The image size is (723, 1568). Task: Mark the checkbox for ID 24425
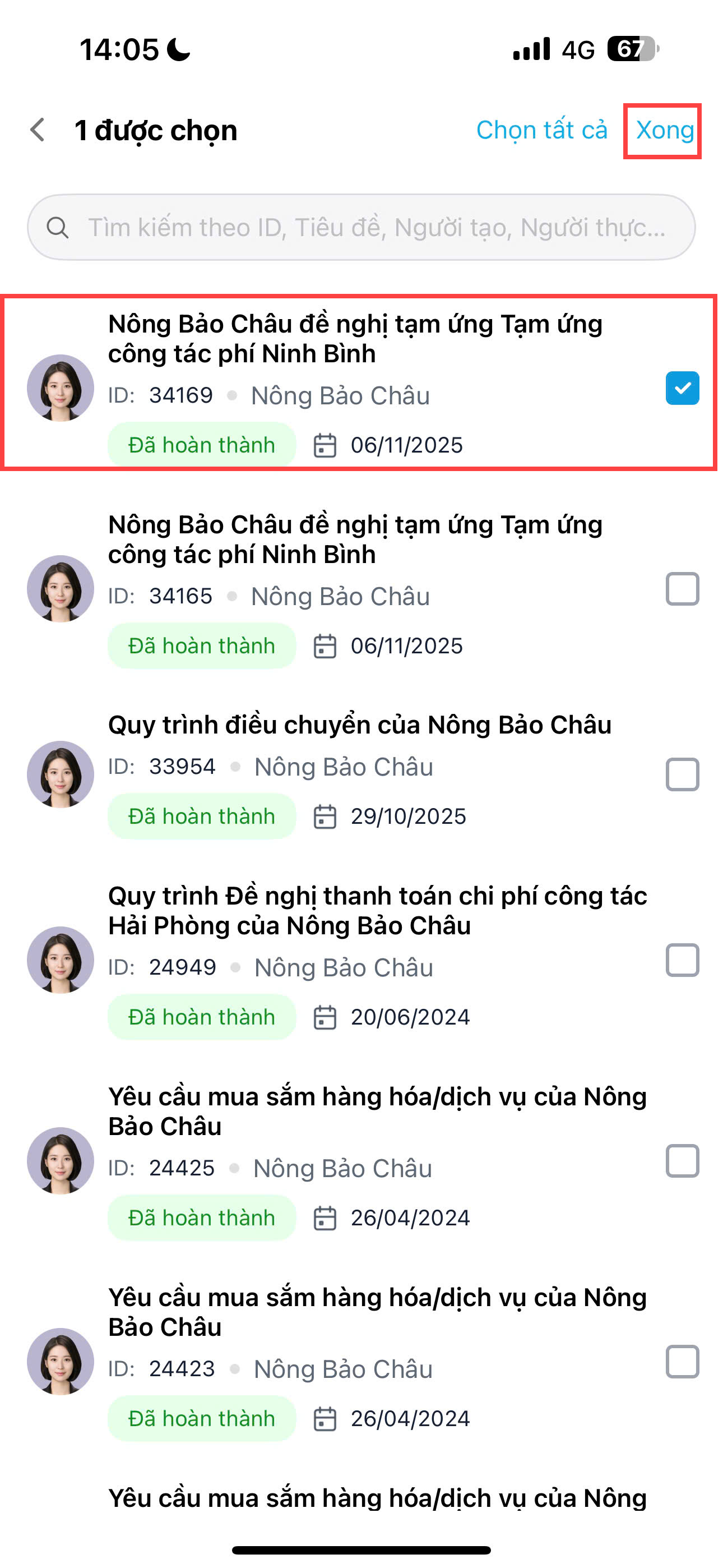[682, 1161]
